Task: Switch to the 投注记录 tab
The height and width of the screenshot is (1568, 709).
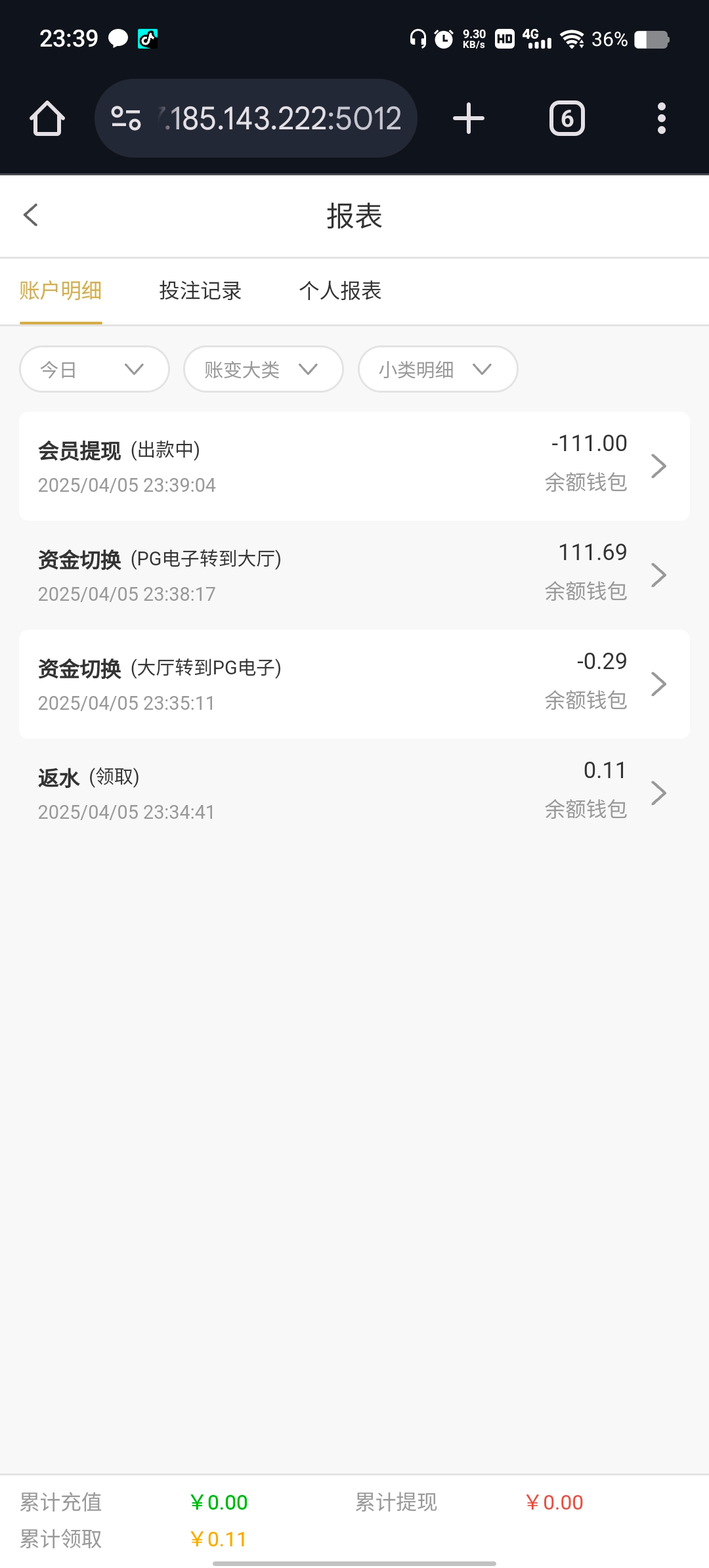Action: pyautogui.click(x=200, y=291)
